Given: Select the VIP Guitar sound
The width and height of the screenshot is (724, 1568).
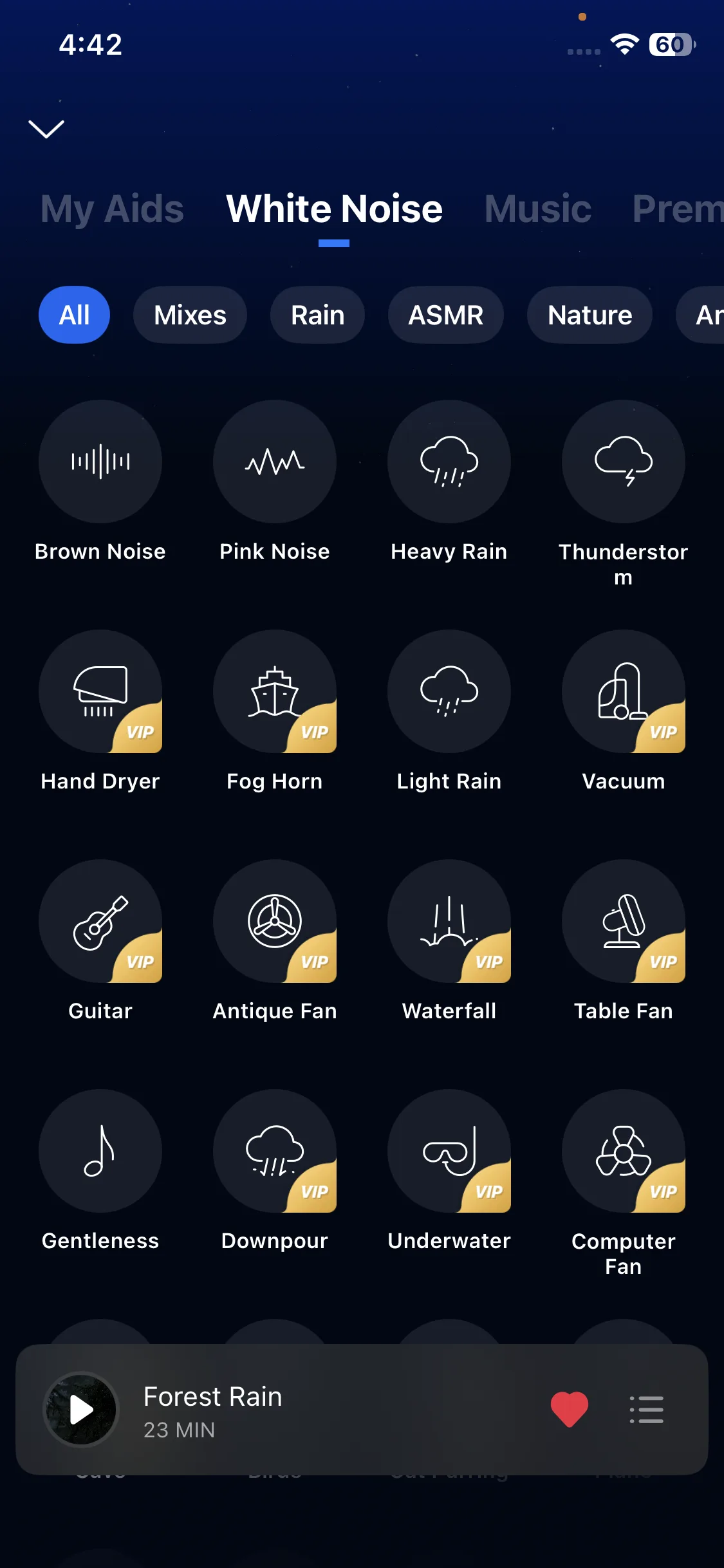Looking at the screenshot, I should (x=100, y=921).
